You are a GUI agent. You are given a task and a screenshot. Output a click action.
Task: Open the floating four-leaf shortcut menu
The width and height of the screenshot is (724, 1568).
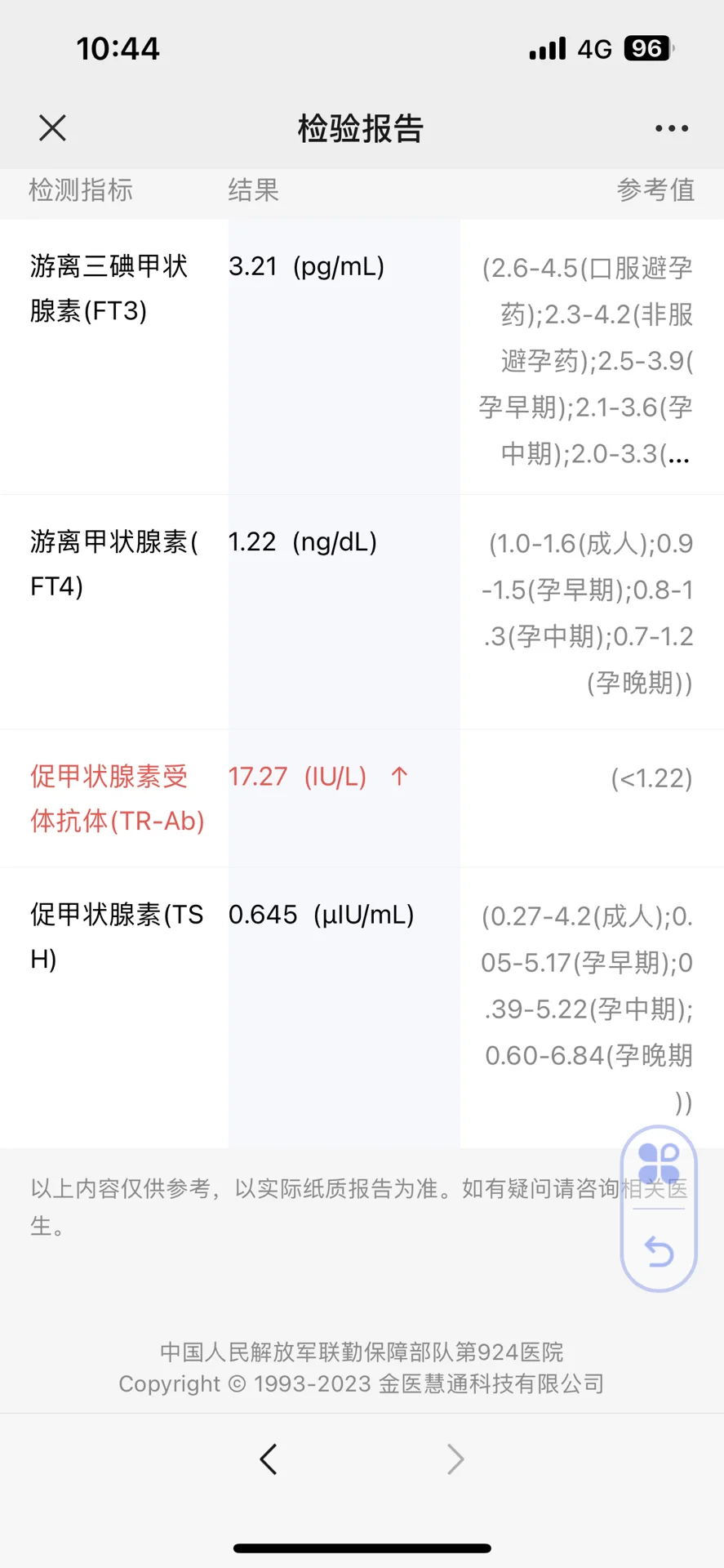659,1163
